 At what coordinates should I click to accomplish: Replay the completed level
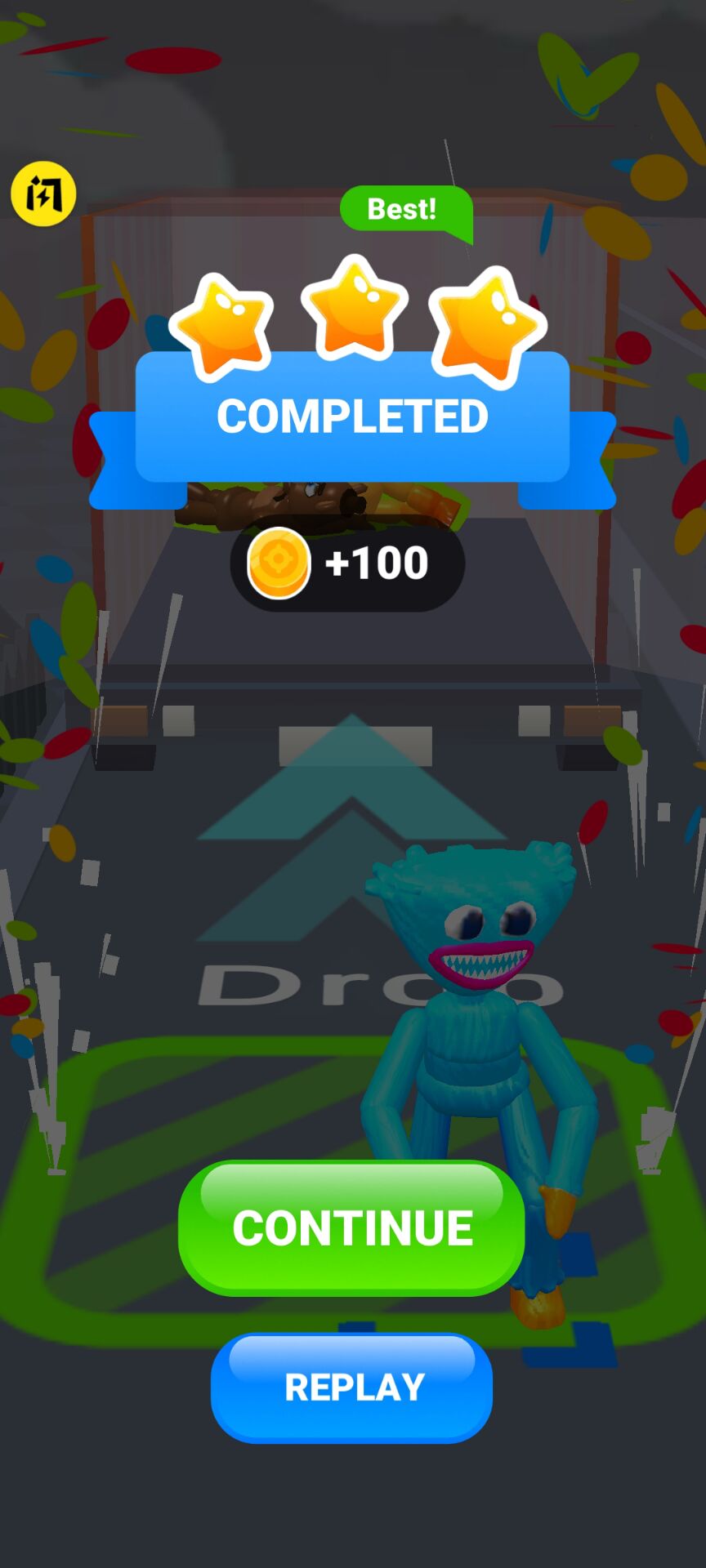352,1387
